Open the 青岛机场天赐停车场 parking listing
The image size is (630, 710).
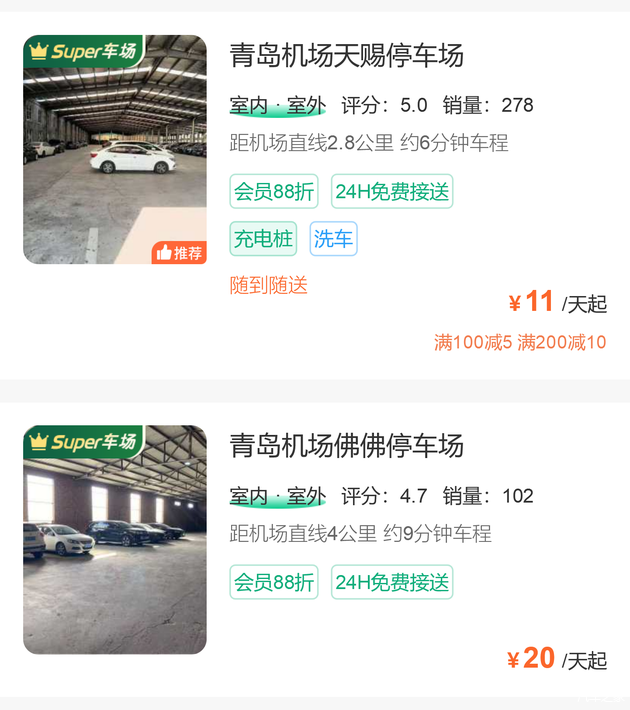point(347,55)
